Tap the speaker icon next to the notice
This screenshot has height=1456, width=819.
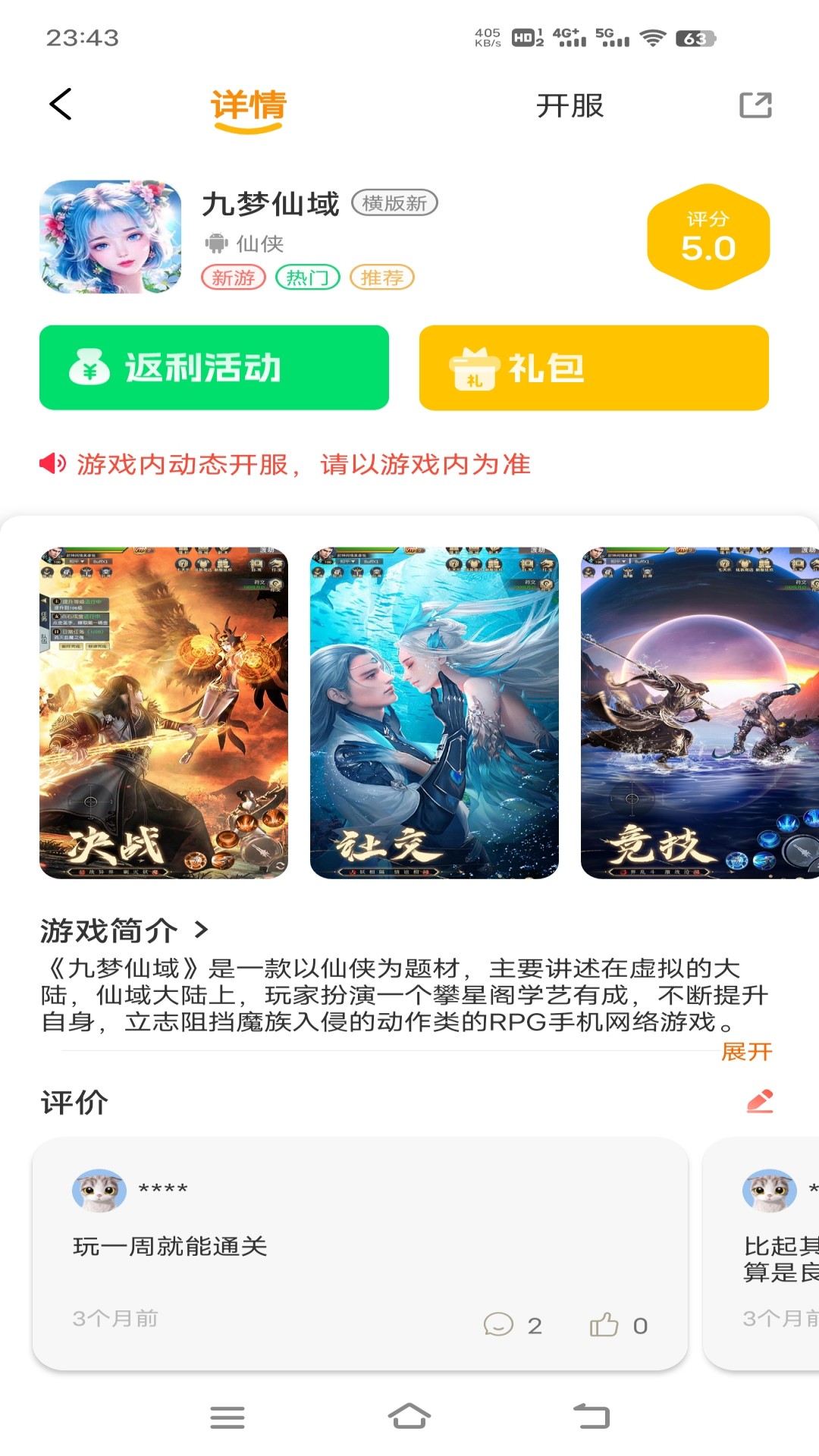click(50, 465)
